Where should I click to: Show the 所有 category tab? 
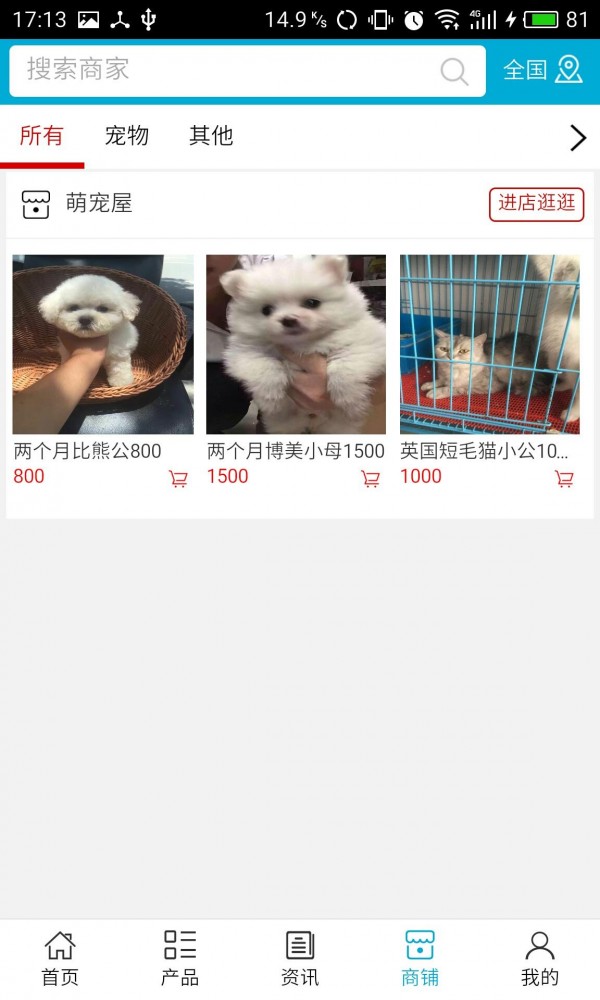point(41,136)
